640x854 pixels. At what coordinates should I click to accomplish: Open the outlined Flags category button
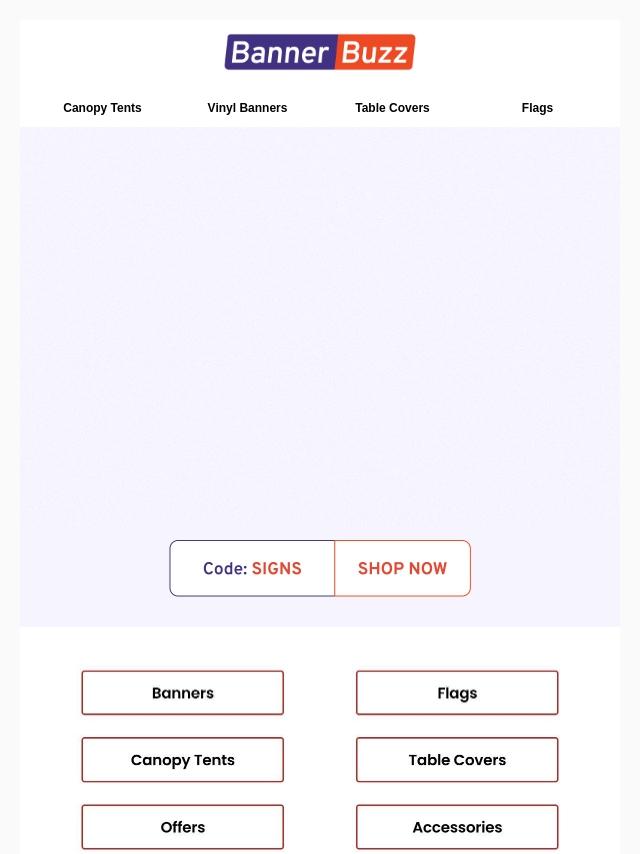click(x=457, y=693)
